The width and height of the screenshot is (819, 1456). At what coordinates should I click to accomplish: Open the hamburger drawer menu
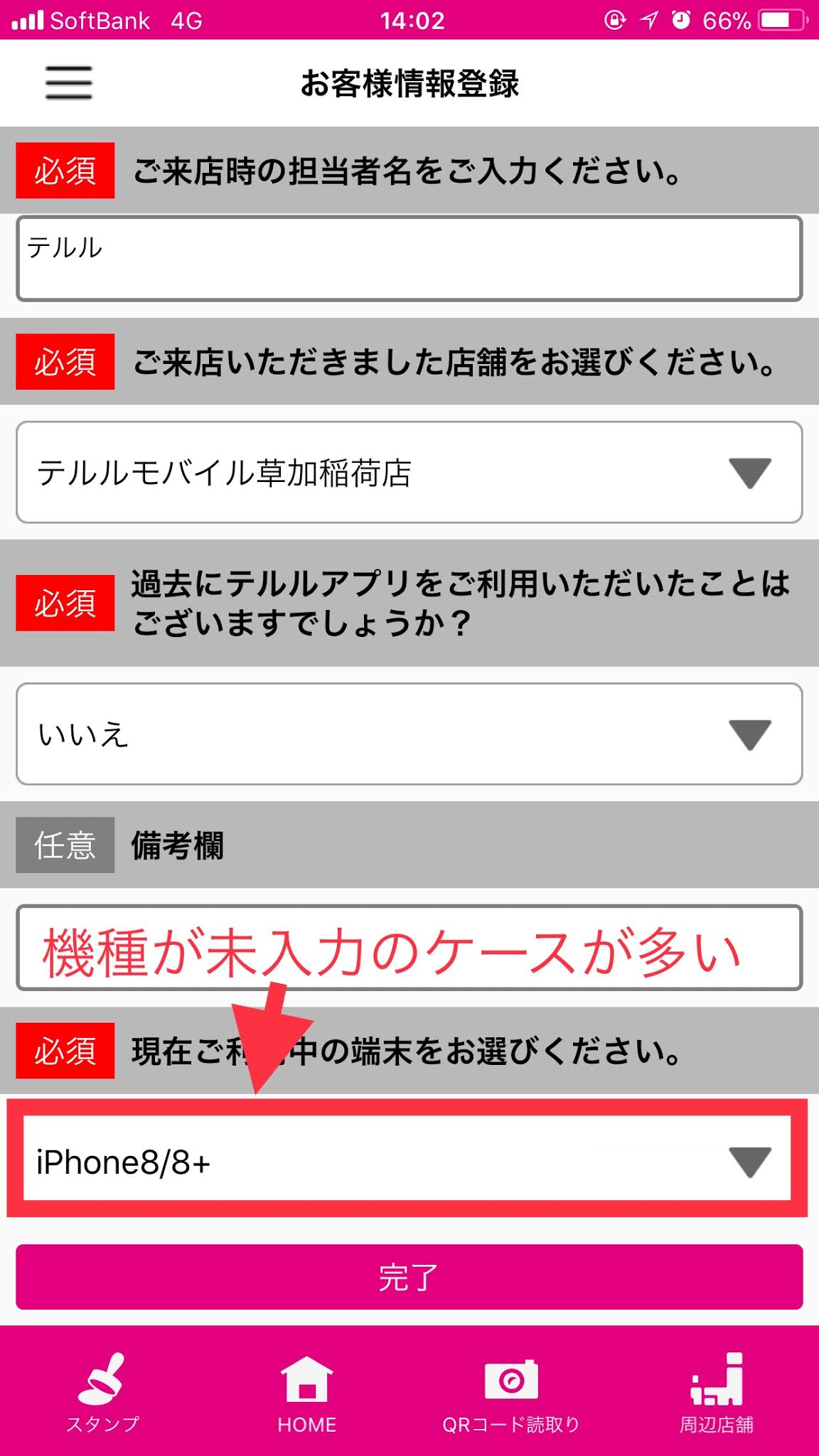(x=69, y=82)
